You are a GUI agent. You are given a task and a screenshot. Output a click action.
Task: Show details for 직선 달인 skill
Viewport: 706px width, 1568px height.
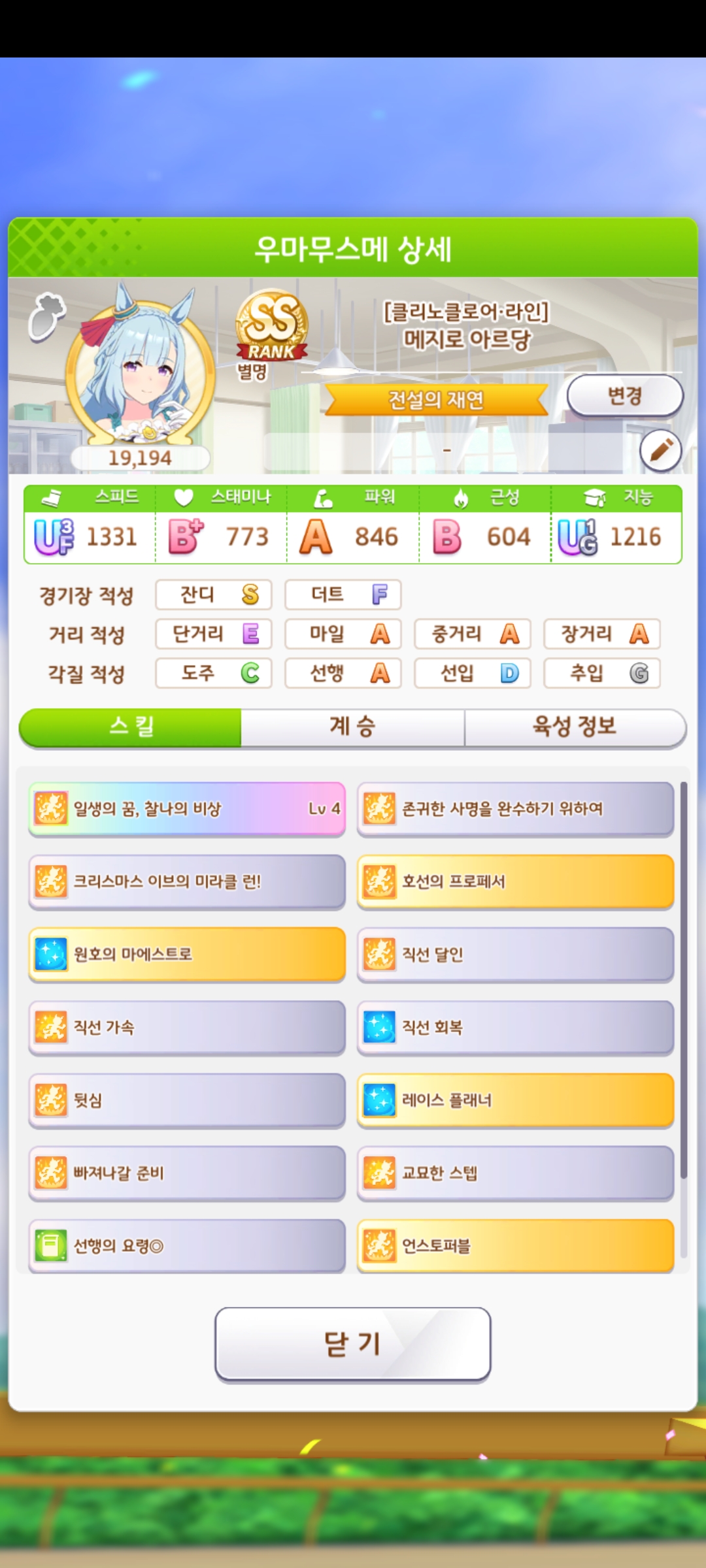pos(515,955)
